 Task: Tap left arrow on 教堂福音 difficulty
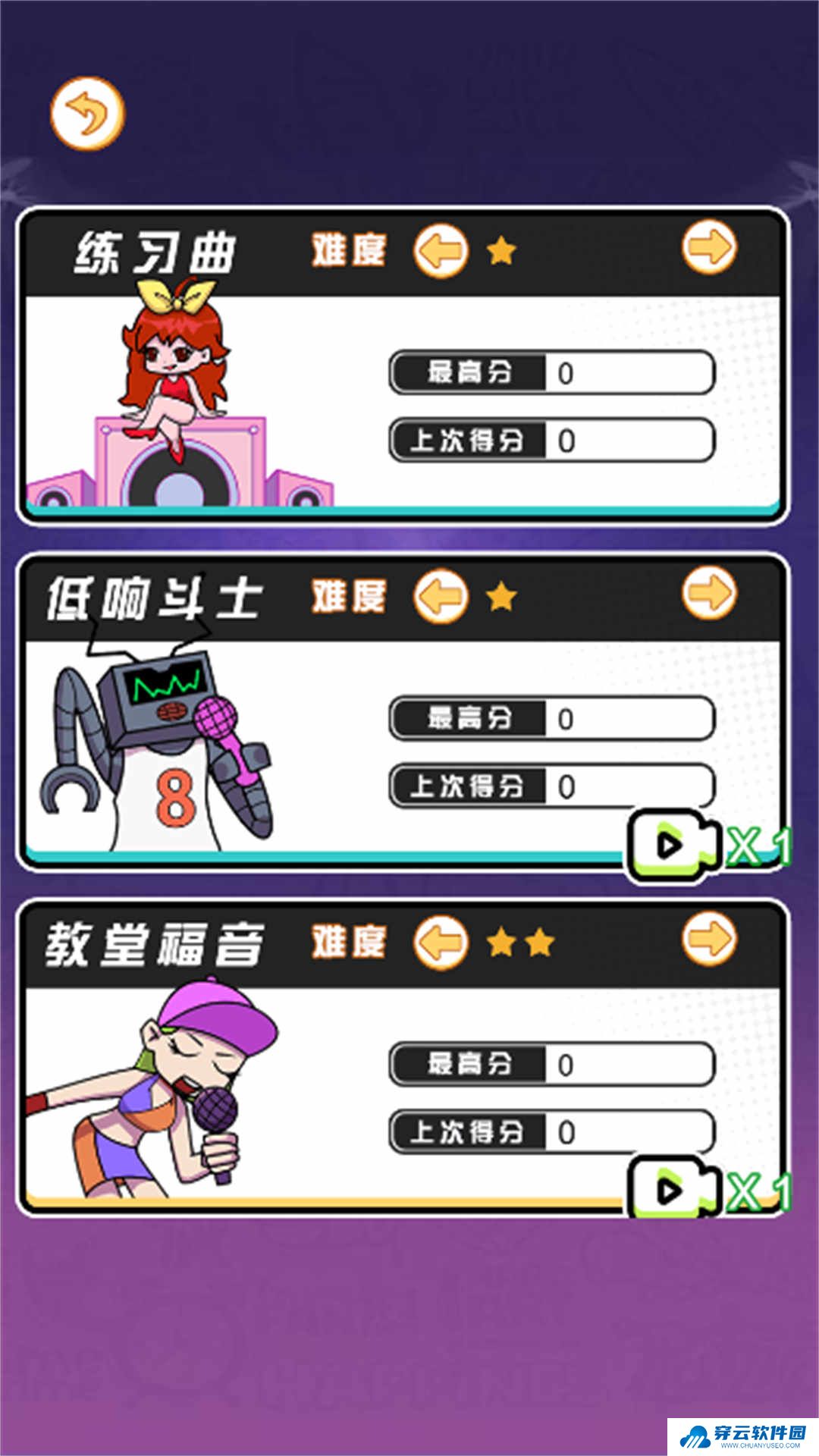click(441, 942)
